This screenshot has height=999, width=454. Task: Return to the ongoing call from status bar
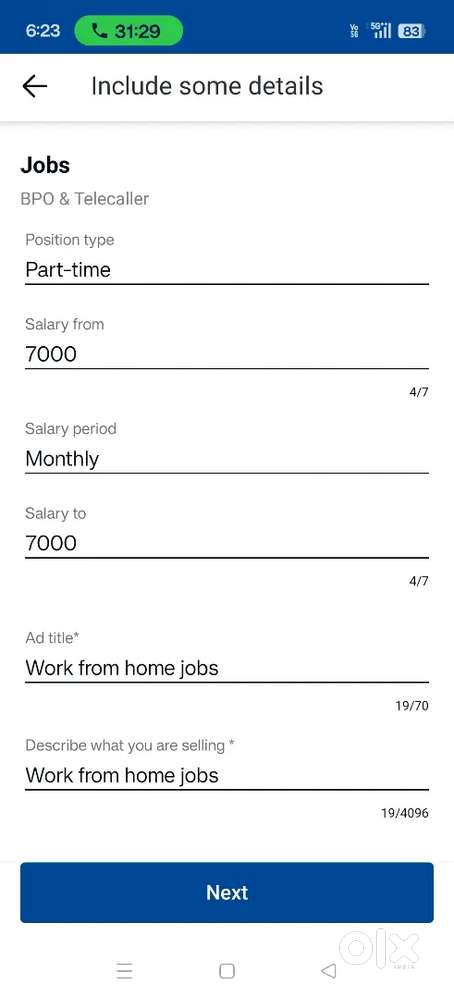129,31
